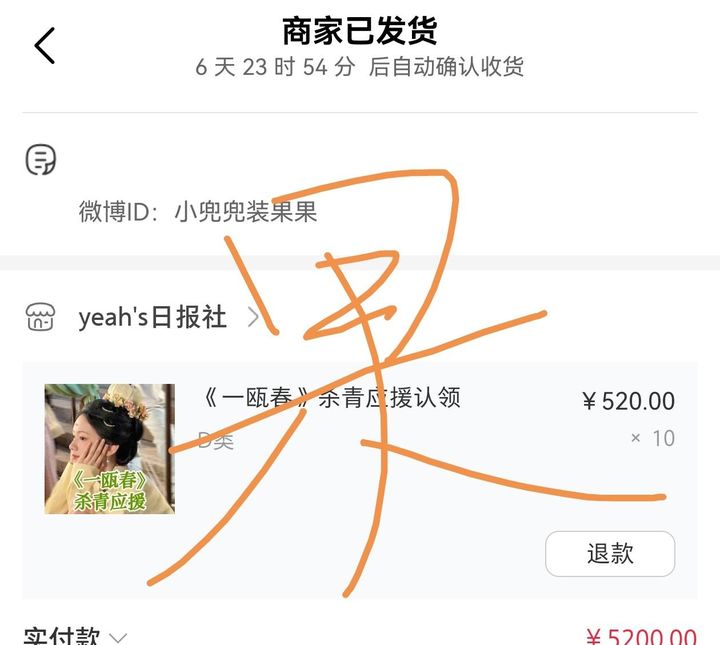Open the yeah's日报社 shop page
The height and width of the screenshot is (645, 720).
pyautogui.click(x=153, y=318)
